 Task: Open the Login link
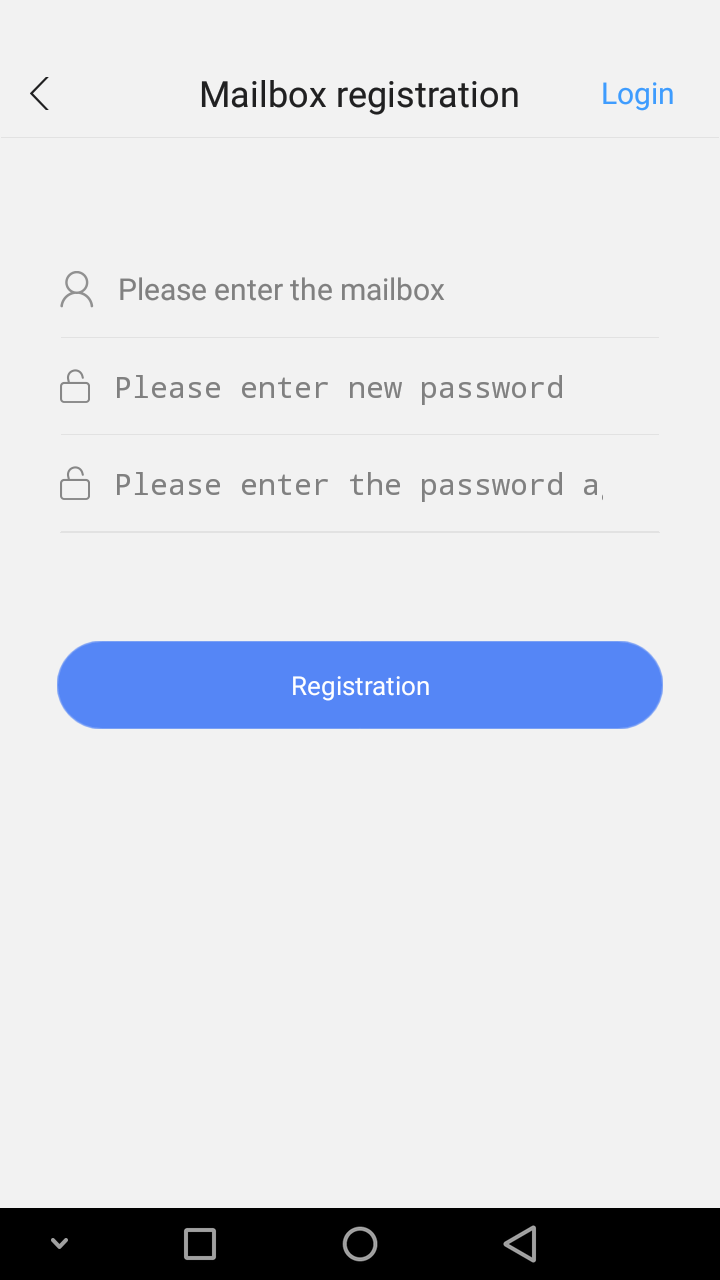637,94
